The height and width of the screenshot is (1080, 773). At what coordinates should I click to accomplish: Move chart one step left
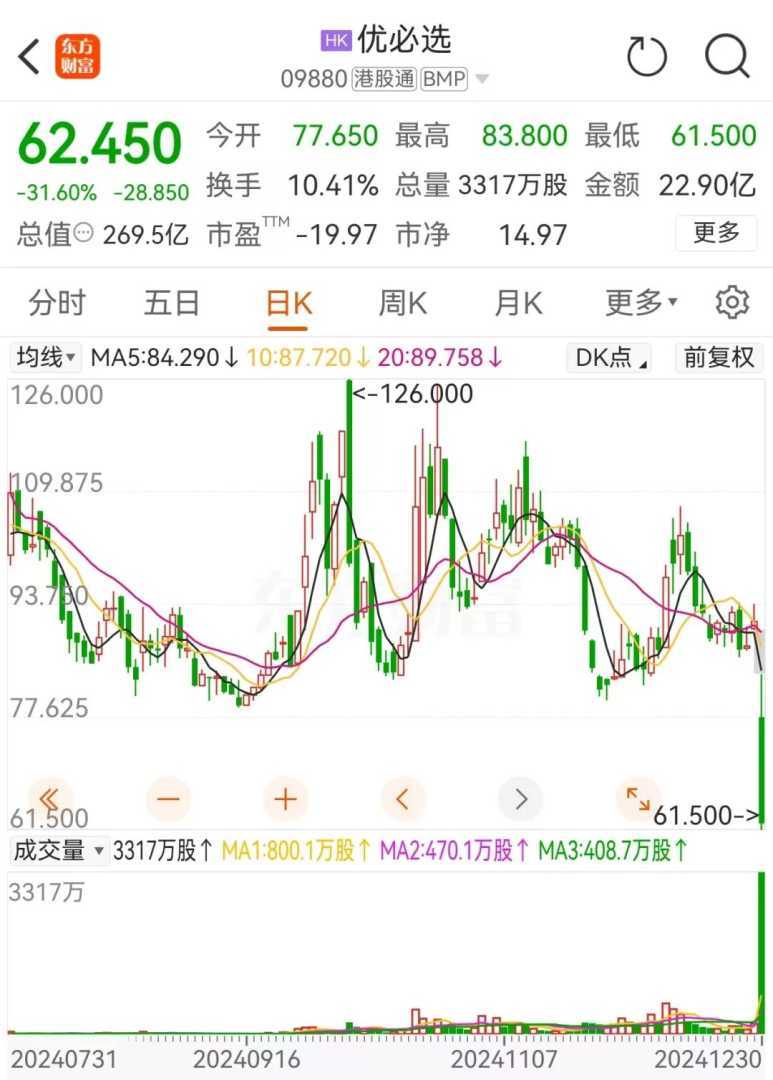click(403, 799)
